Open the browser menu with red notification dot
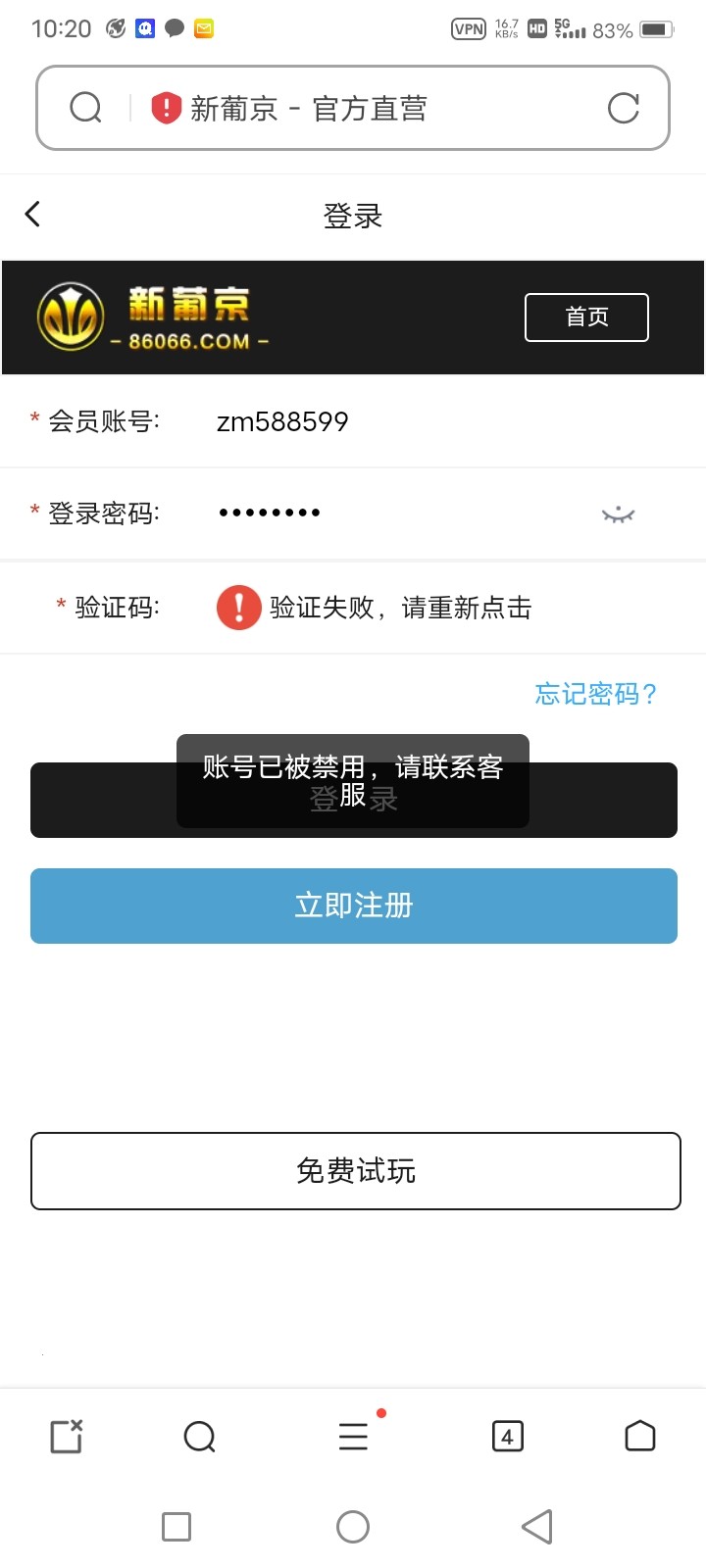 tap(353, 1437)
